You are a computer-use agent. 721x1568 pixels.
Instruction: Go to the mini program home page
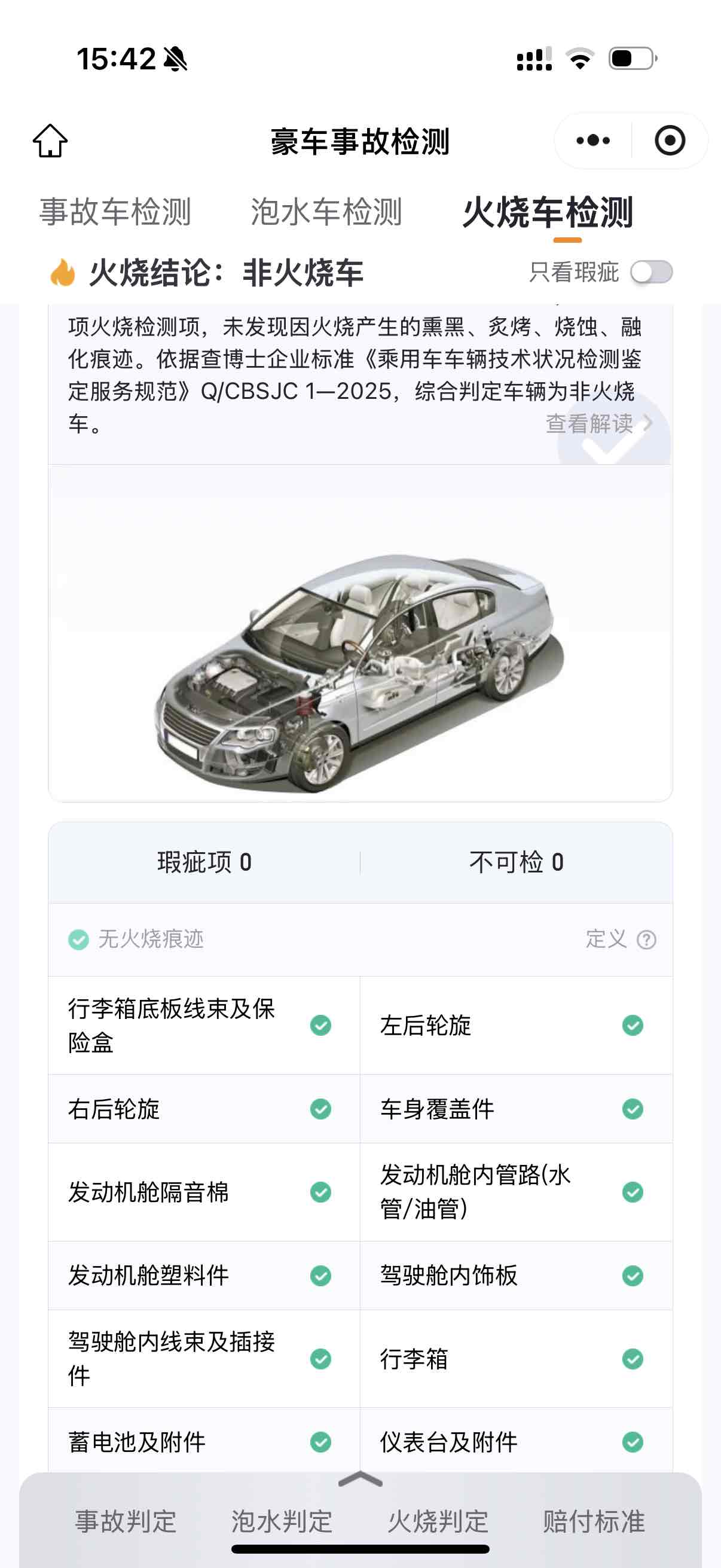[50, 141]
